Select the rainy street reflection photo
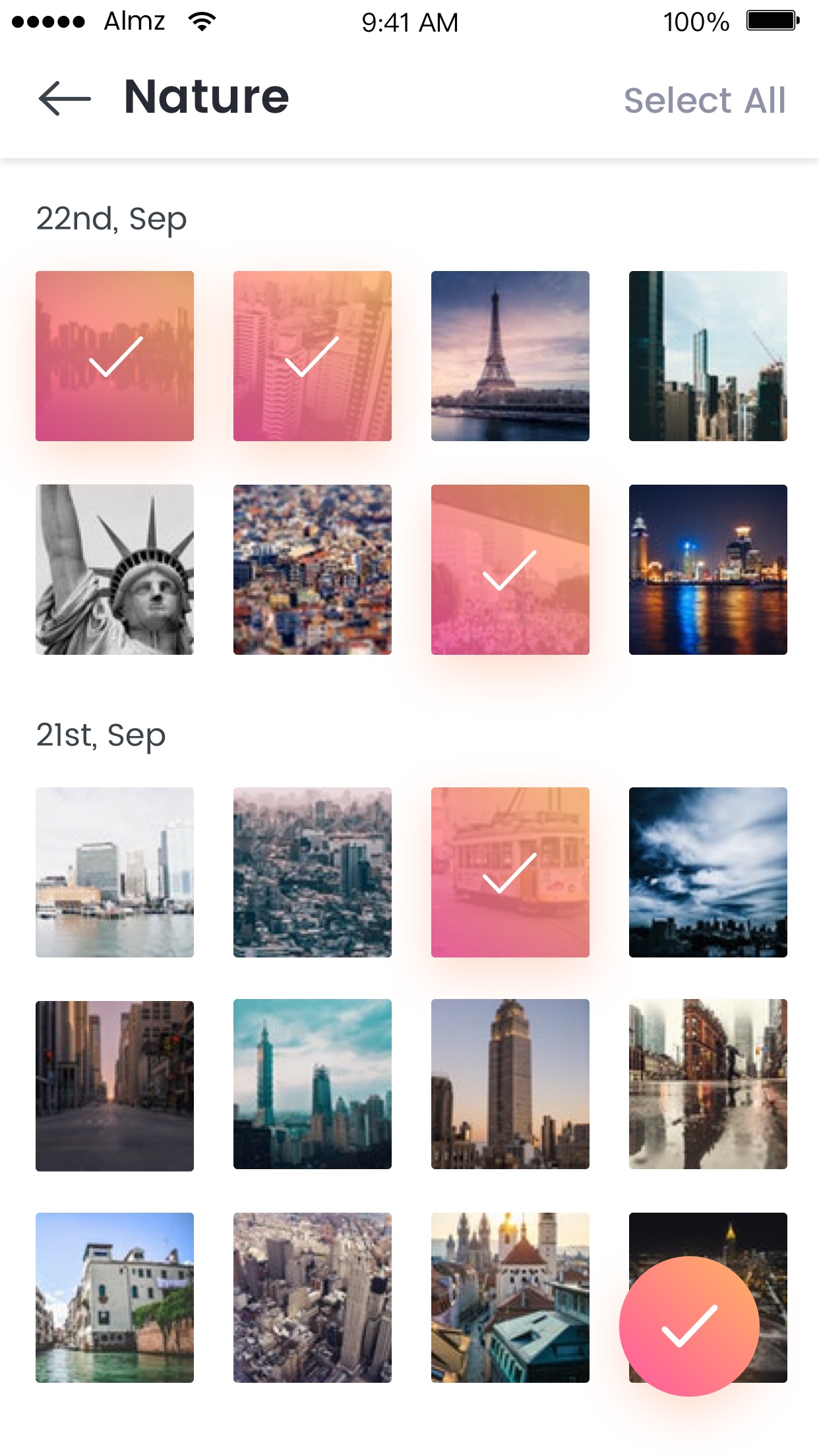Viewport: 819px width, 1456px height. [708, 1084]
